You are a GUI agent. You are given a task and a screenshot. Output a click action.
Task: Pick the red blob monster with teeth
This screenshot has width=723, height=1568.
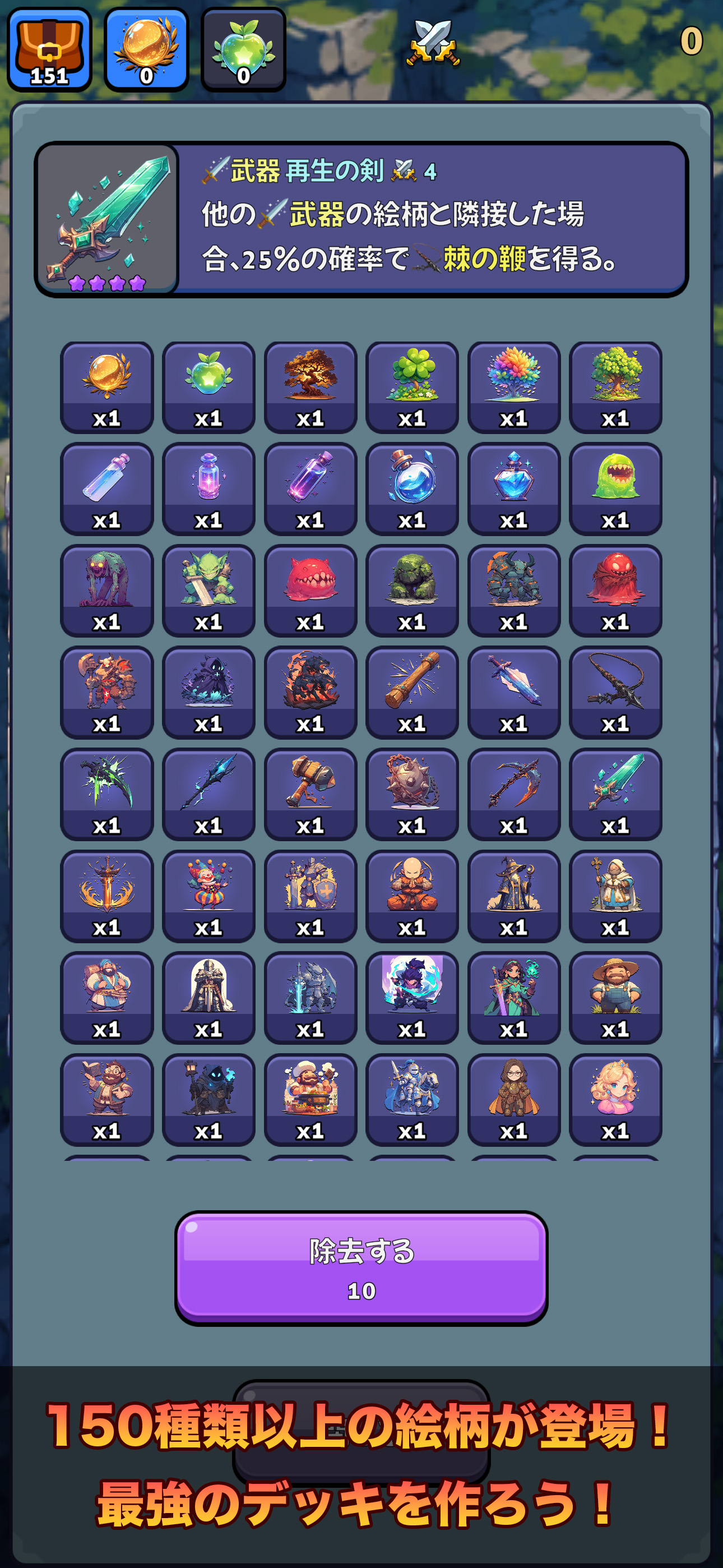(310, 591)
